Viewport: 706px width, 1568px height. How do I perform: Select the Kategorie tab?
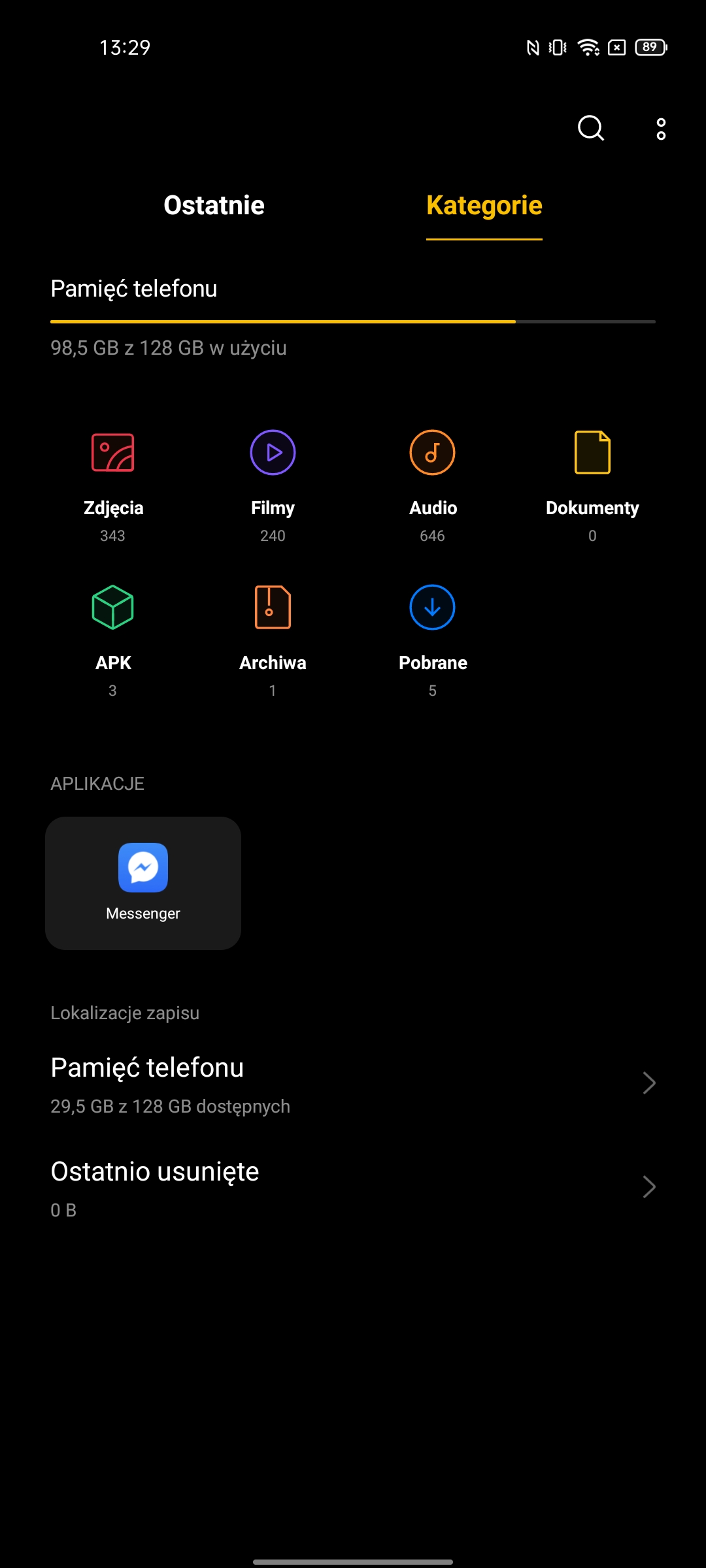(484, 205)
